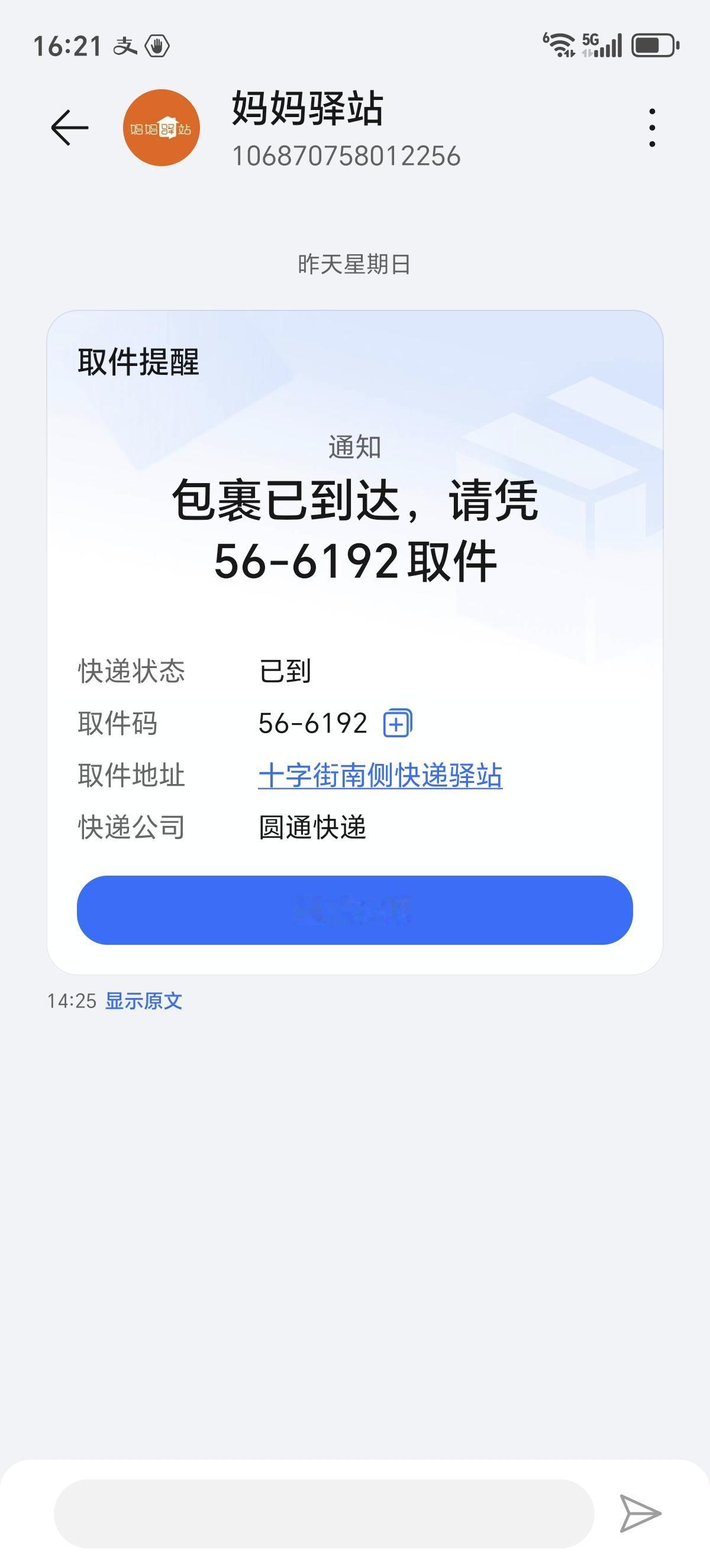
Task: Tap the back arrow to exit conversation
Action: click(x=66, y=126)
